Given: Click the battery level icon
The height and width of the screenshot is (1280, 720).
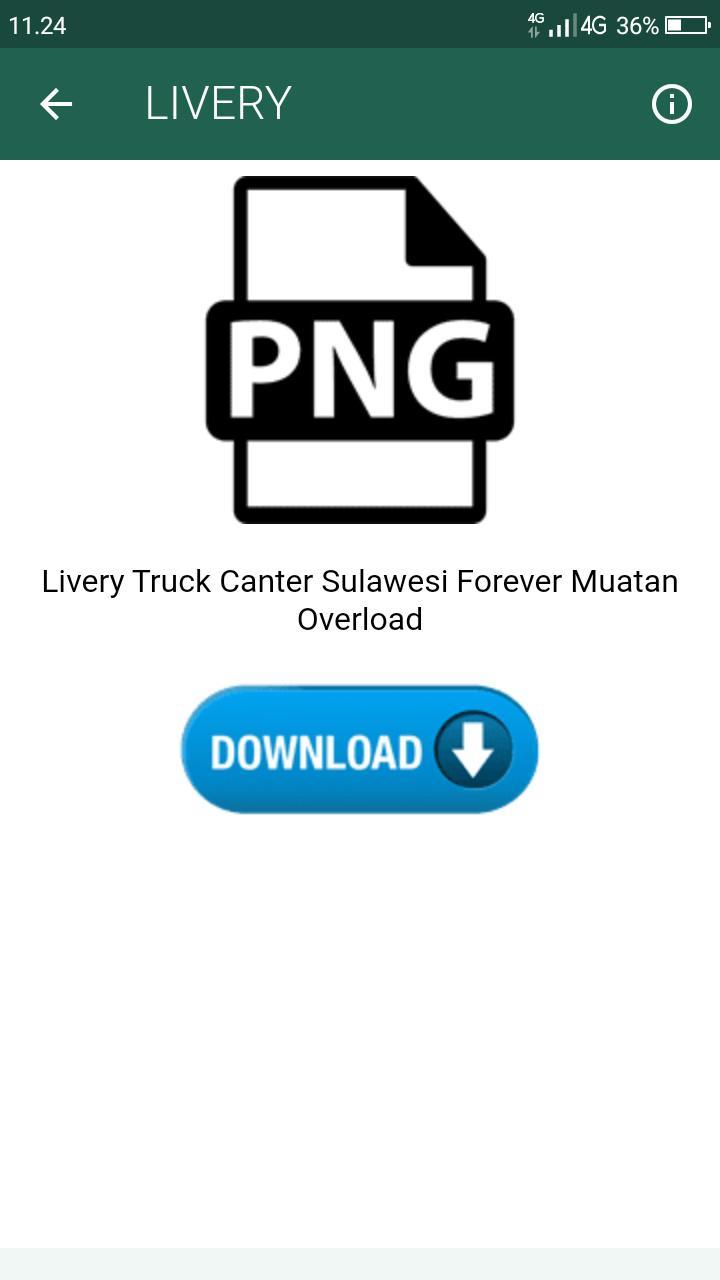Looking at the screenshot, I should tap(688, 25).
